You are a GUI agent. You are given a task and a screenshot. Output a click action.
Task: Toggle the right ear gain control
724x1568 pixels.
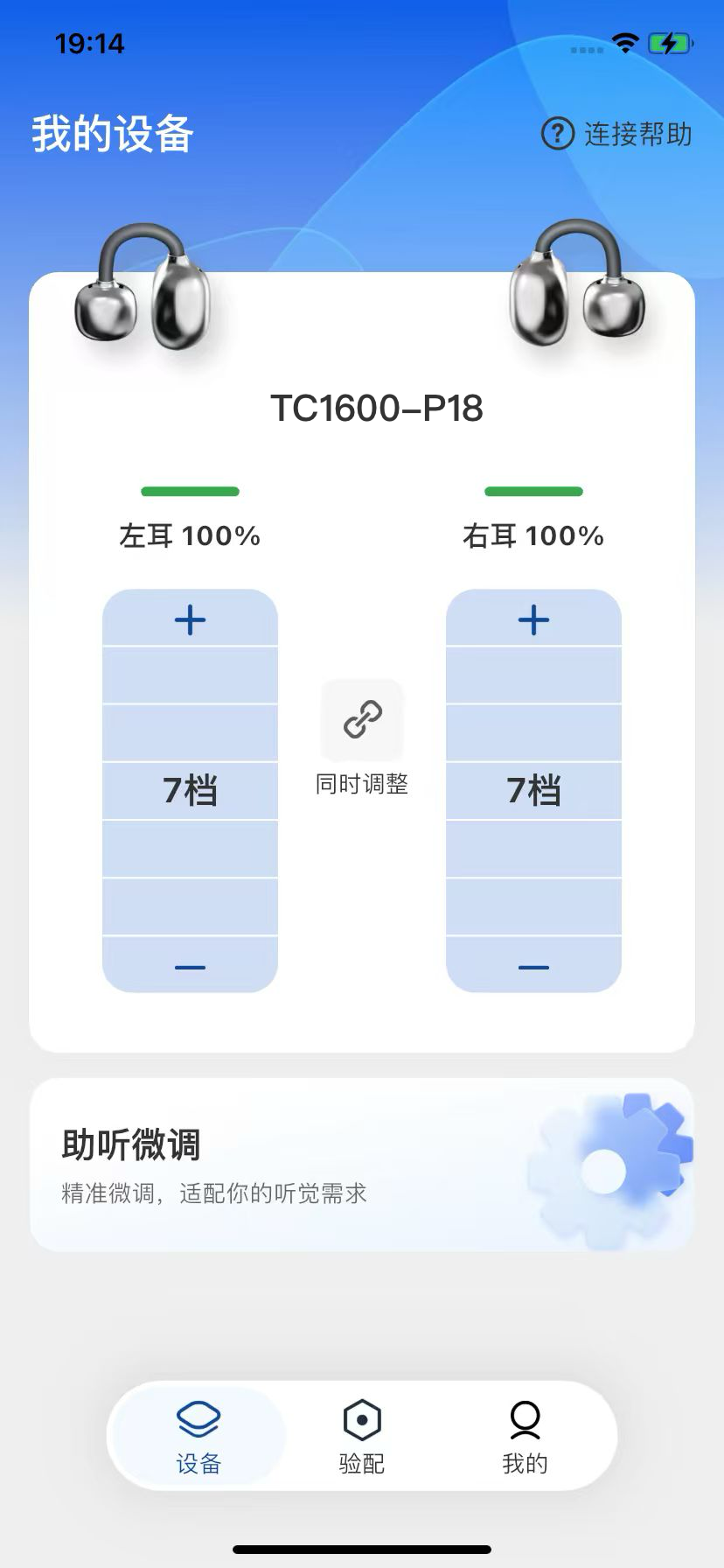[x=533, y=790]
